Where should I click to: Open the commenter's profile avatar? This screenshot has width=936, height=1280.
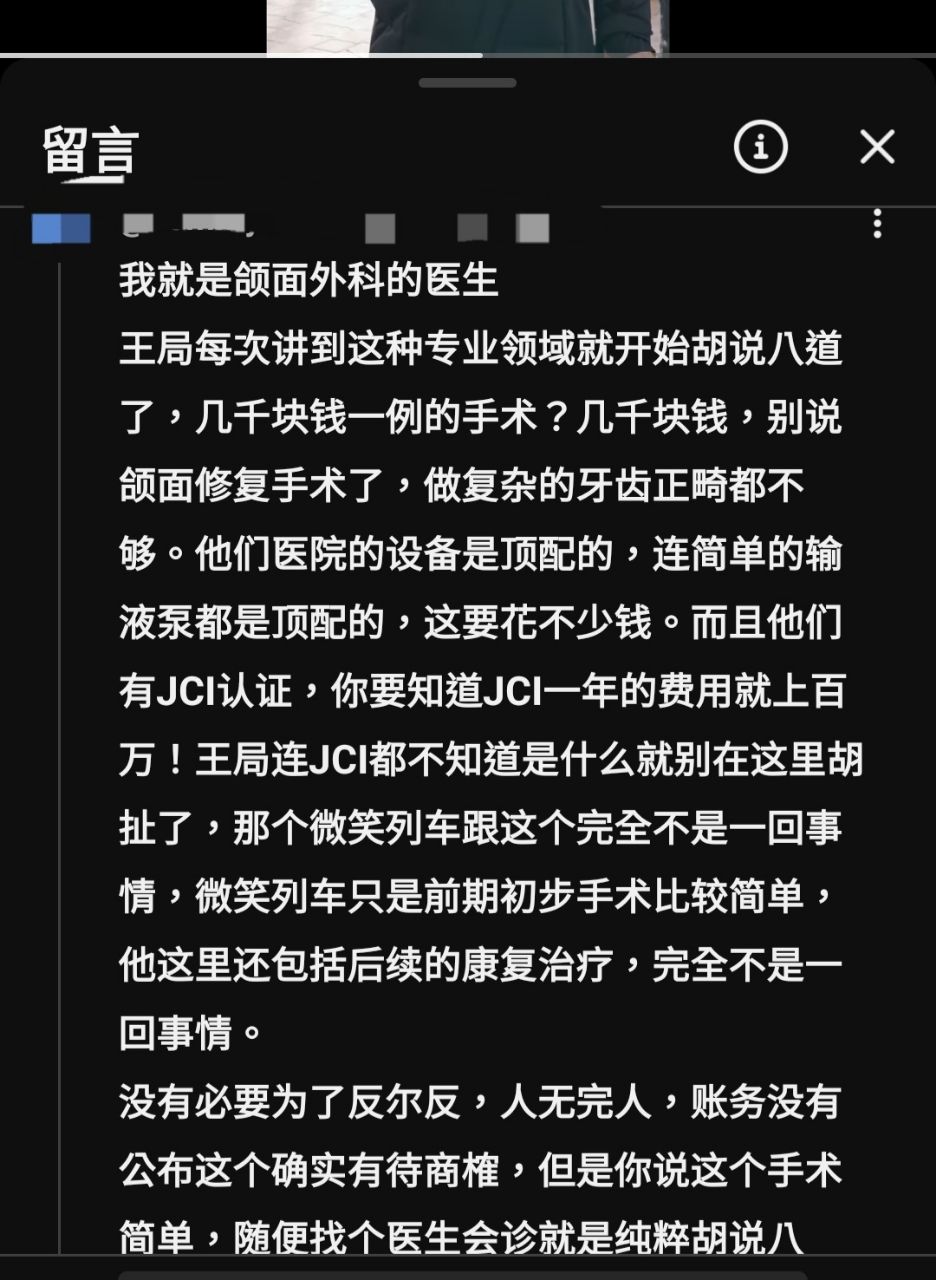(x=60, y=228)
